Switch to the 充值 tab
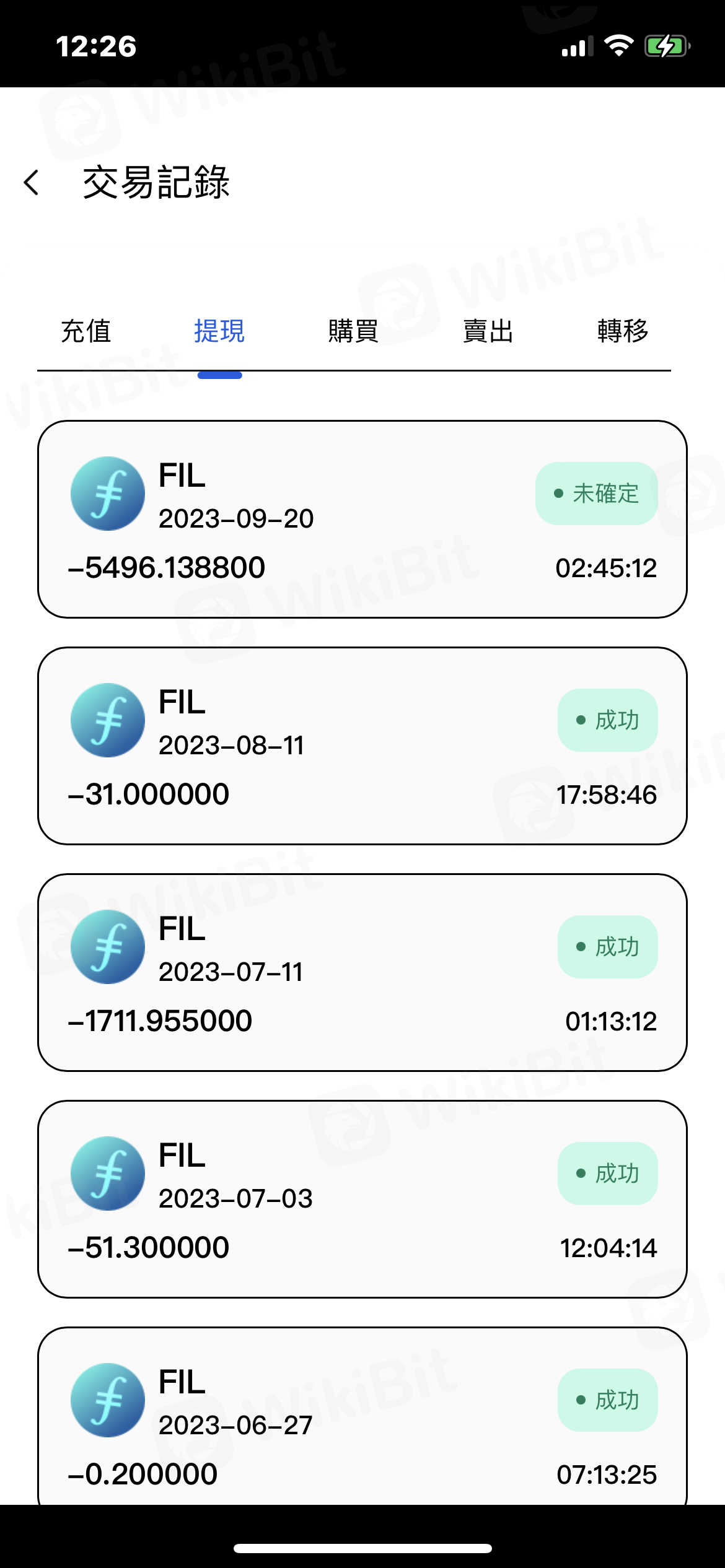 tap(86, 331)
